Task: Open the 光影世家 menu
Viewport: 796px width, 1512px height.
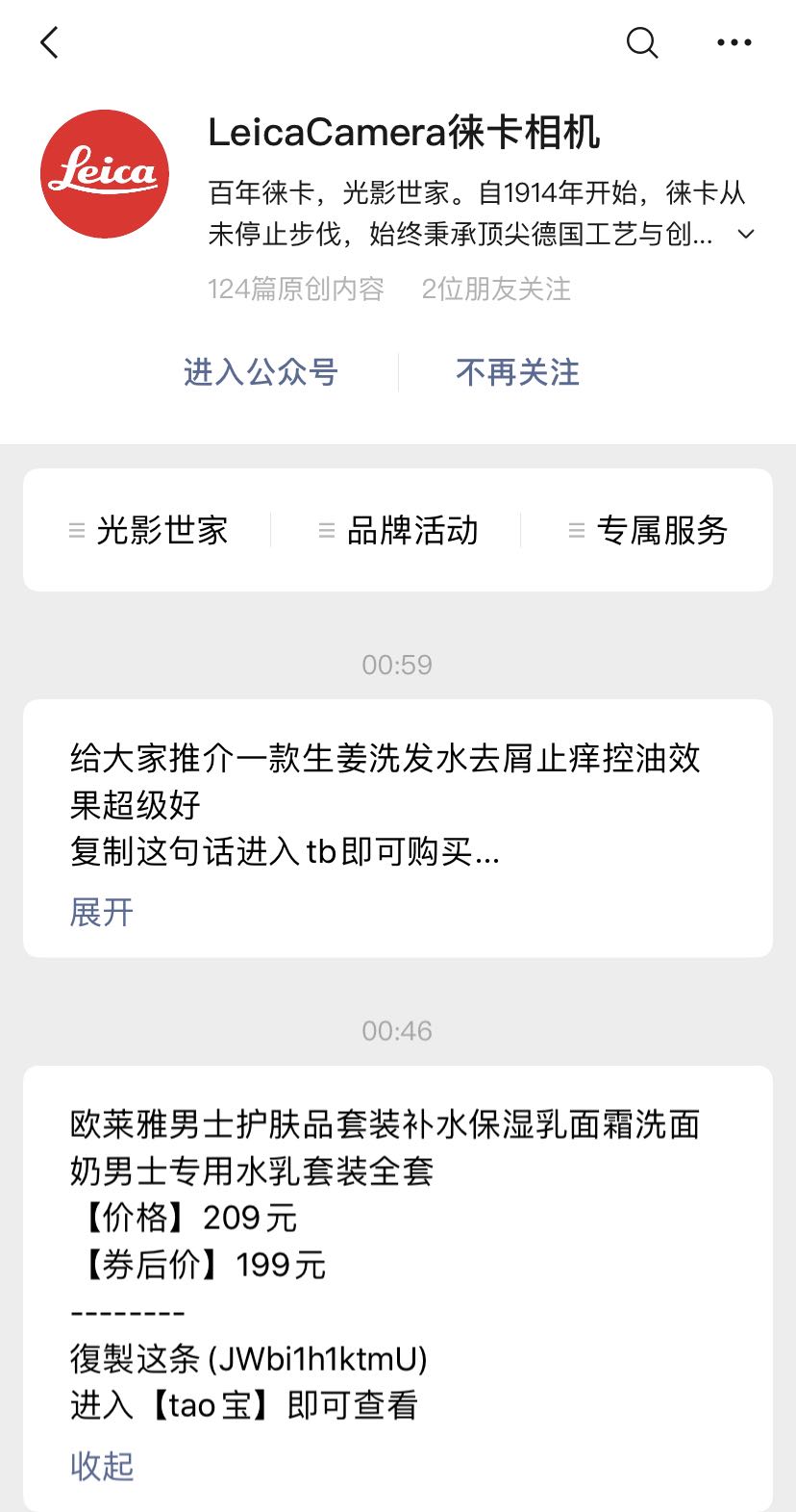Action: coord(149,530)
